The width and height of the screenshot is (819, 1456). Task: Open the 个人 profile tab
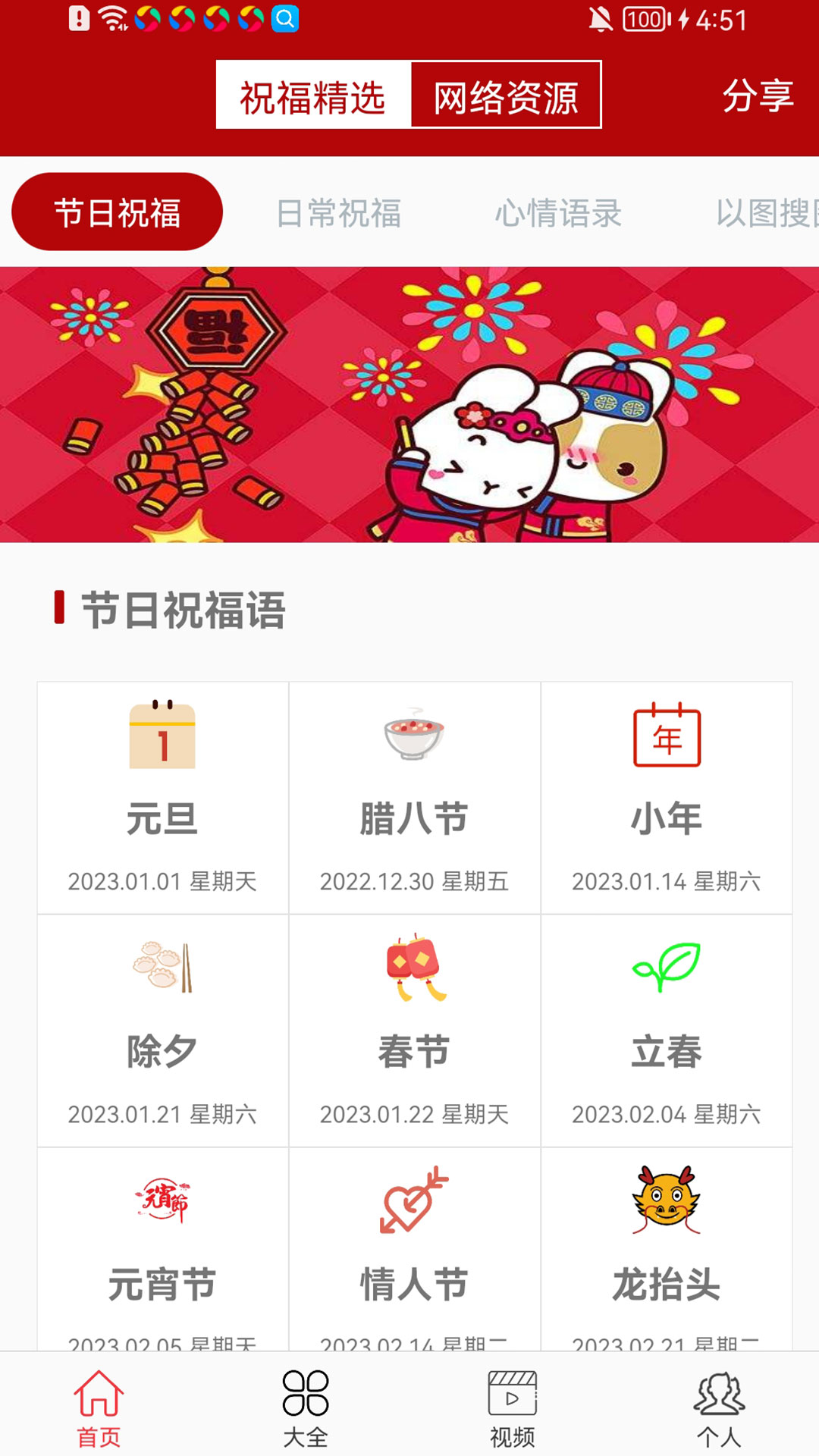tap(719, 1407)
